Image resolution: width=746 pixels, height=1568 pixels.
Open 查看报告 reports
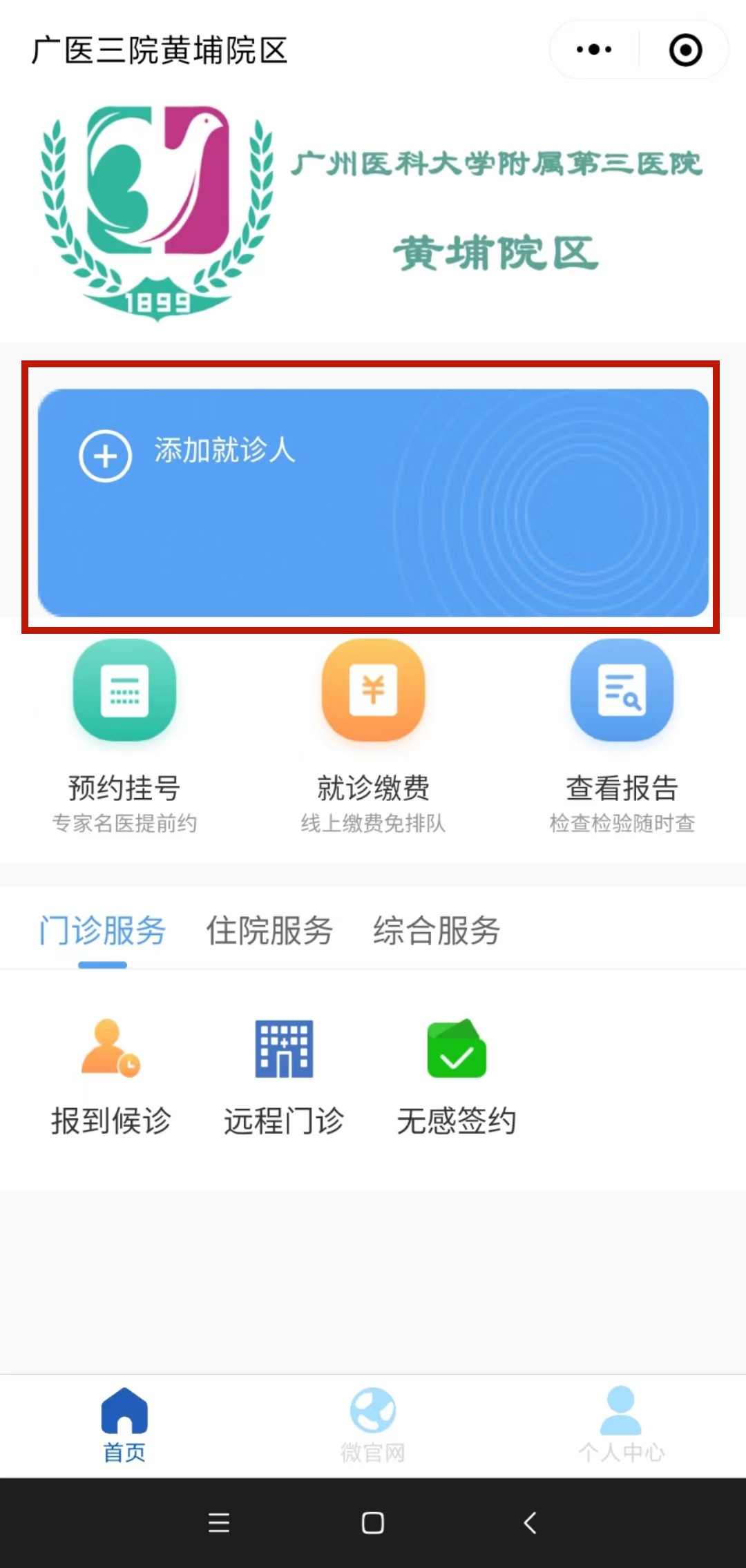pyautogui.click(x=622, y=736)
